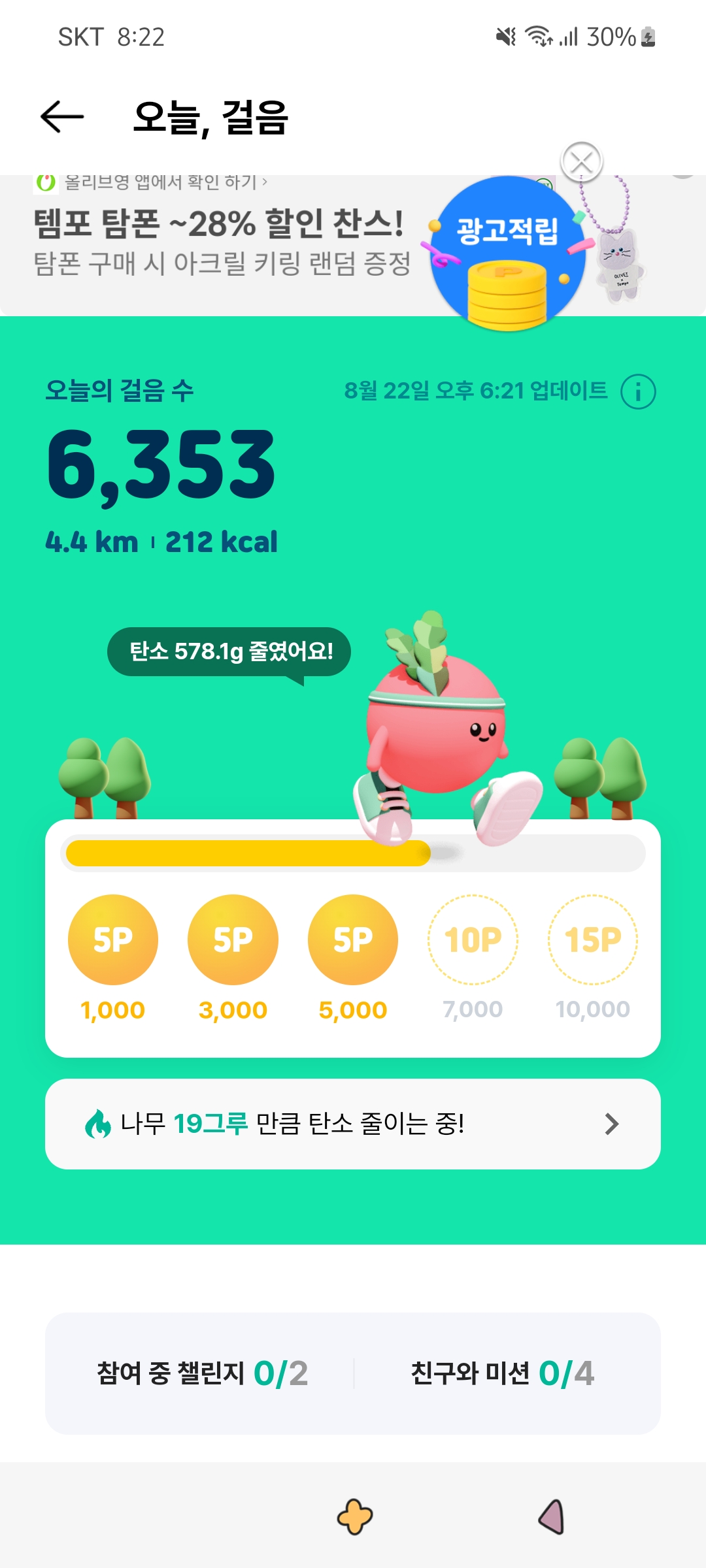
Task: Go back from 오늘, 걸음 screen
Action: click(x=62, y=117)
